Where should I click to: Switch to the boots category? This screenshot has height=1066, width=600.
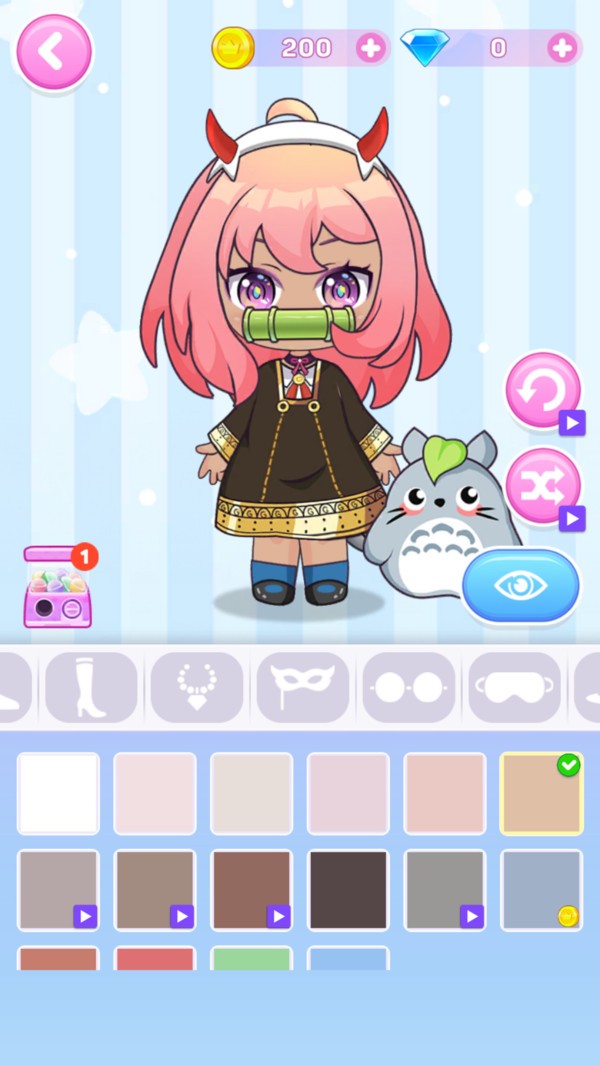click(x=92, y=687)
